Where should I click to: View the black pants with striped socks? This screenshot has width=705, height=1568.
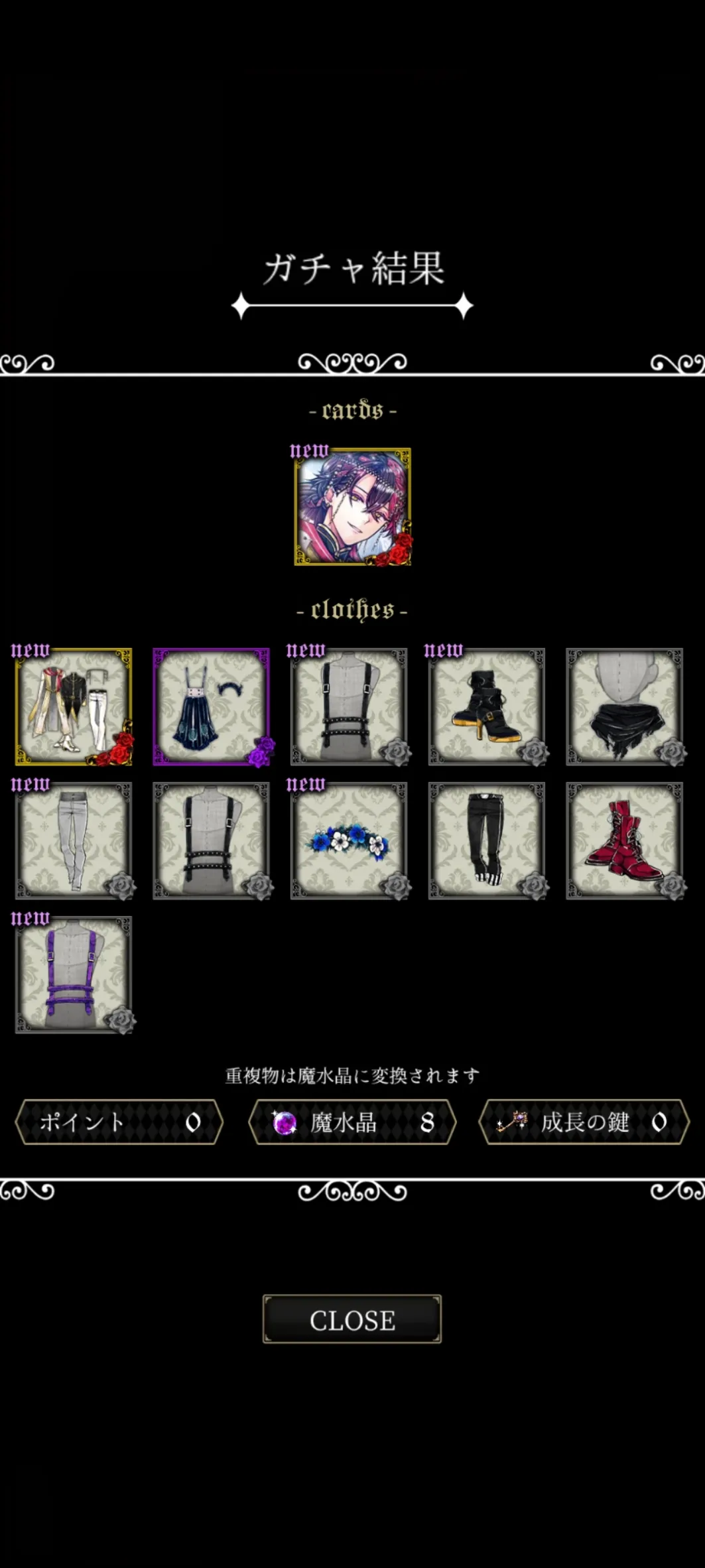tap(487, 841)
